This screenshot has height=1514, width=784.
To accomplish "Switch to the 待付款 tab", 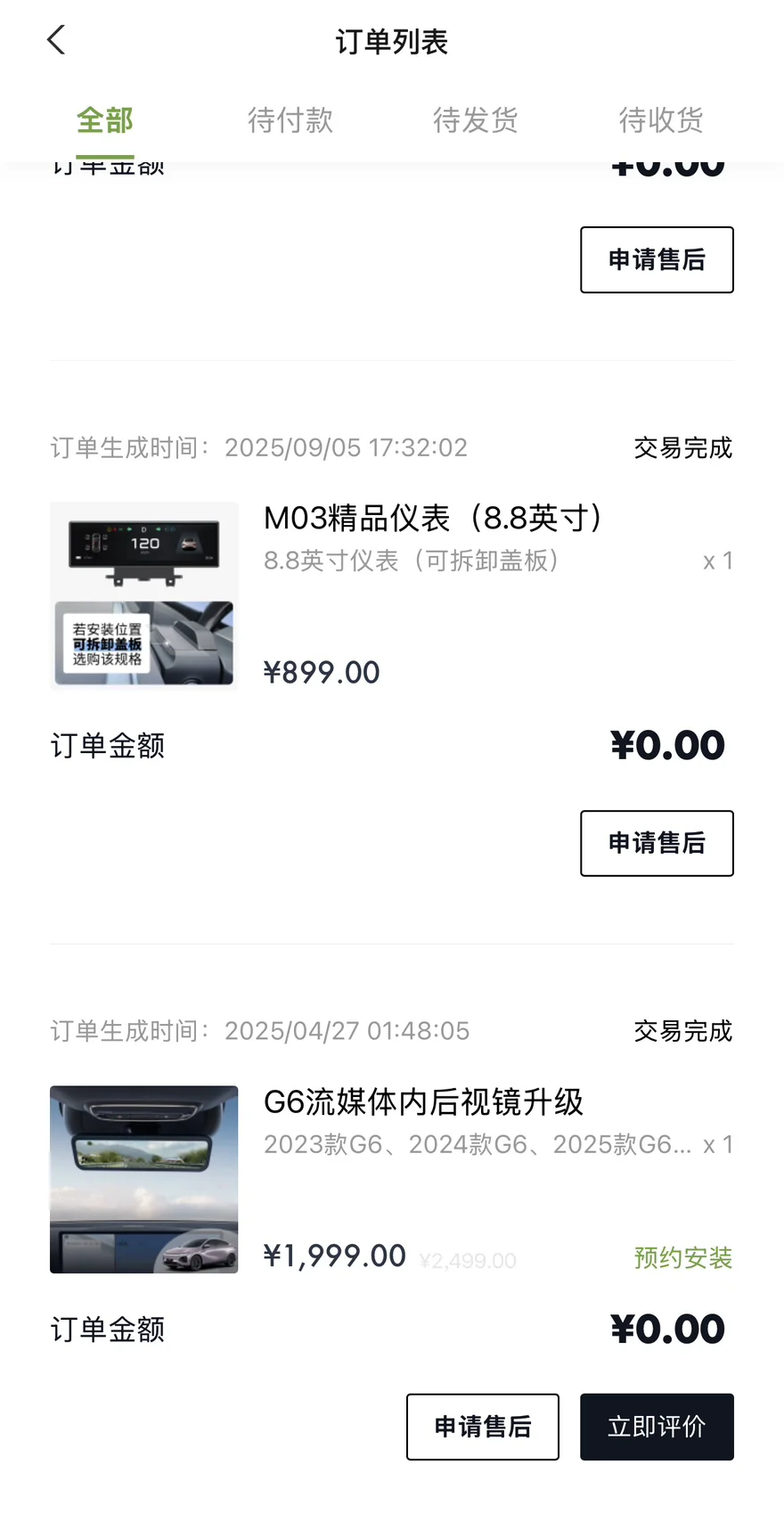I will pos(290,120).
